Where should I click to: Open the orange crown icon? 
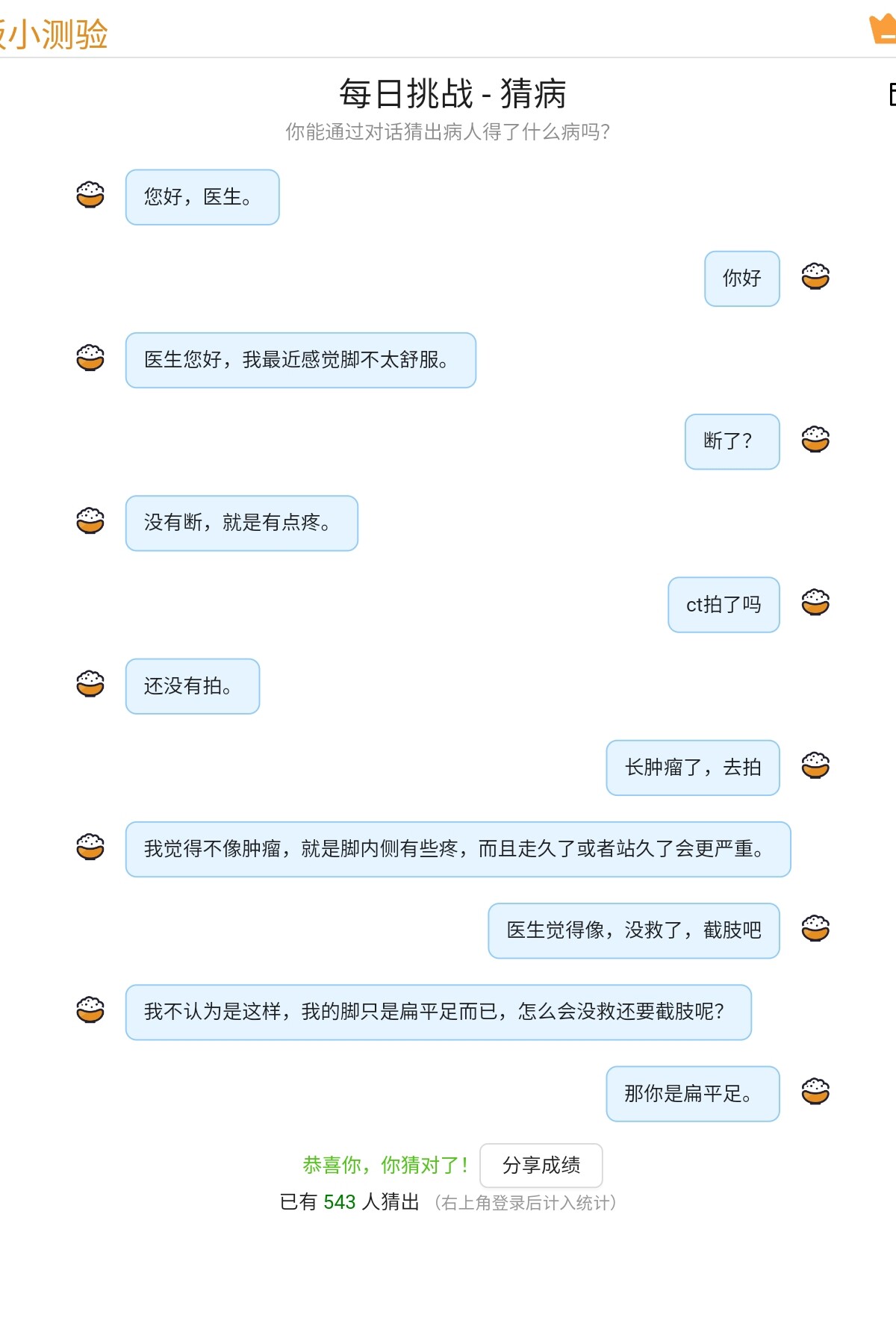pos(883,30)
